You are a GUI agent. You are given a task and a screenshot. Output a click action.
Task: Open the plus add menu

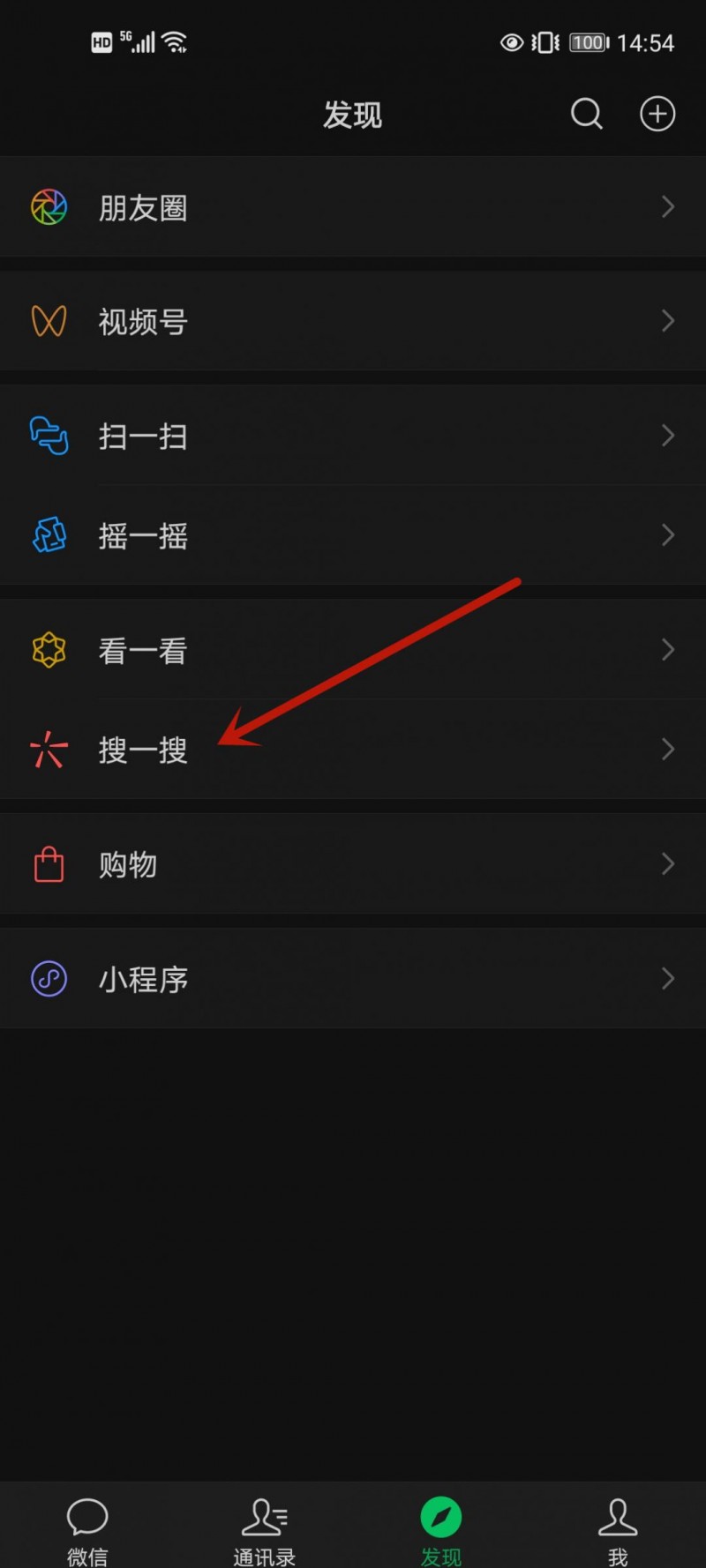657,114
